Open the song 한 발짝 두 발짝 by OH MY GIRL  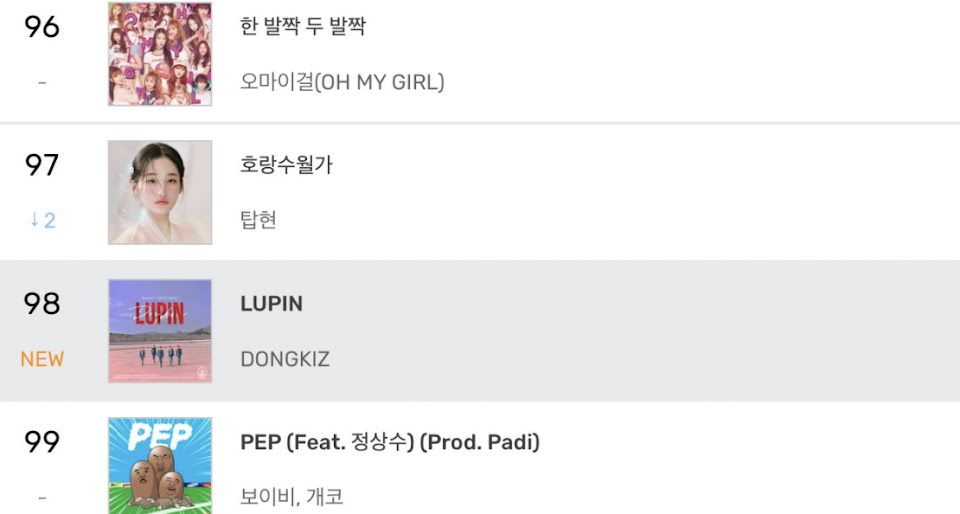coord(303,27)
